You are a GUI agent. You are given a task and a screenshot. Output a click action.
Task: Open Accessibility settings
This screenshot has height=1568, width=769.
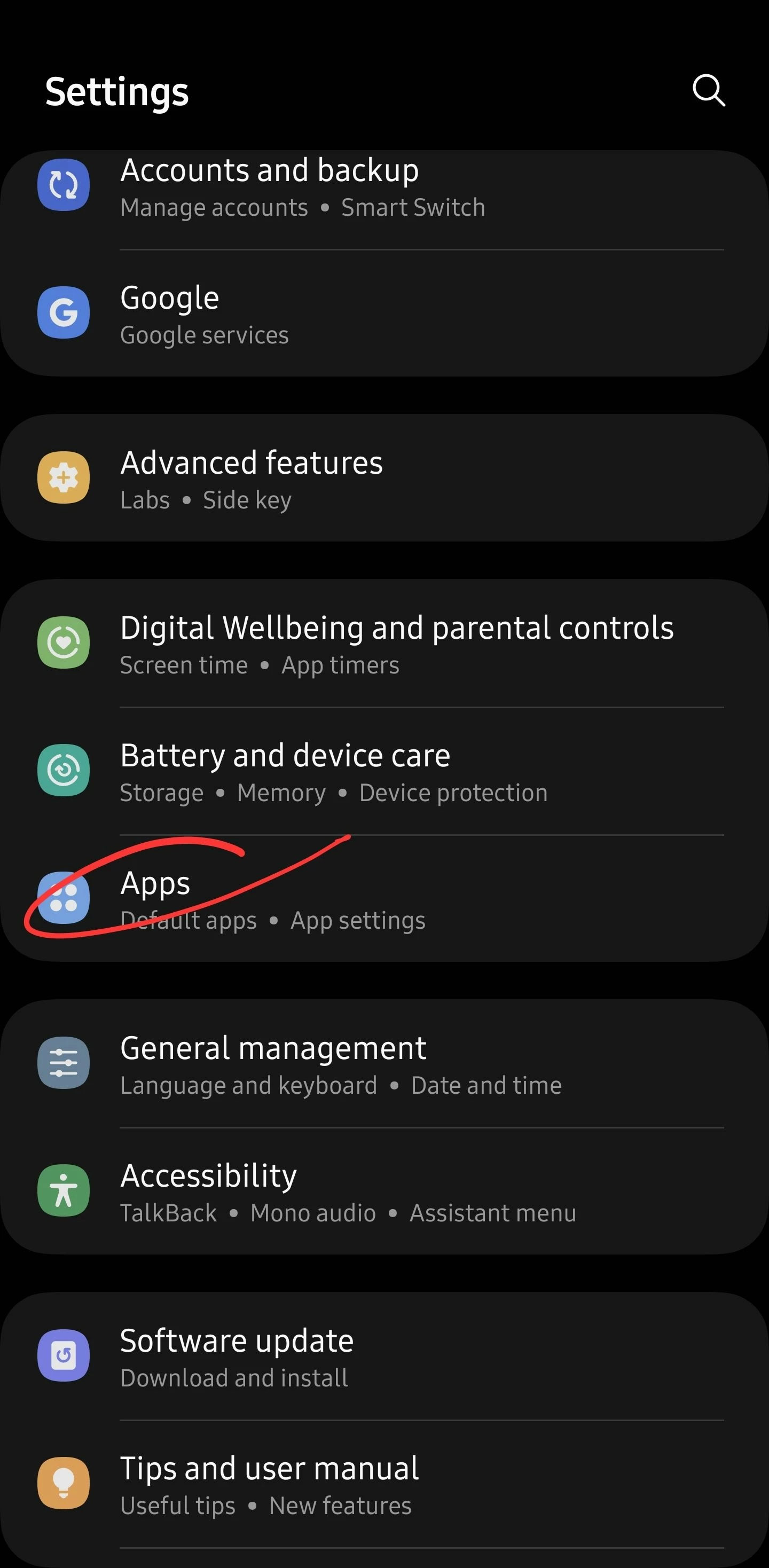208,1192
